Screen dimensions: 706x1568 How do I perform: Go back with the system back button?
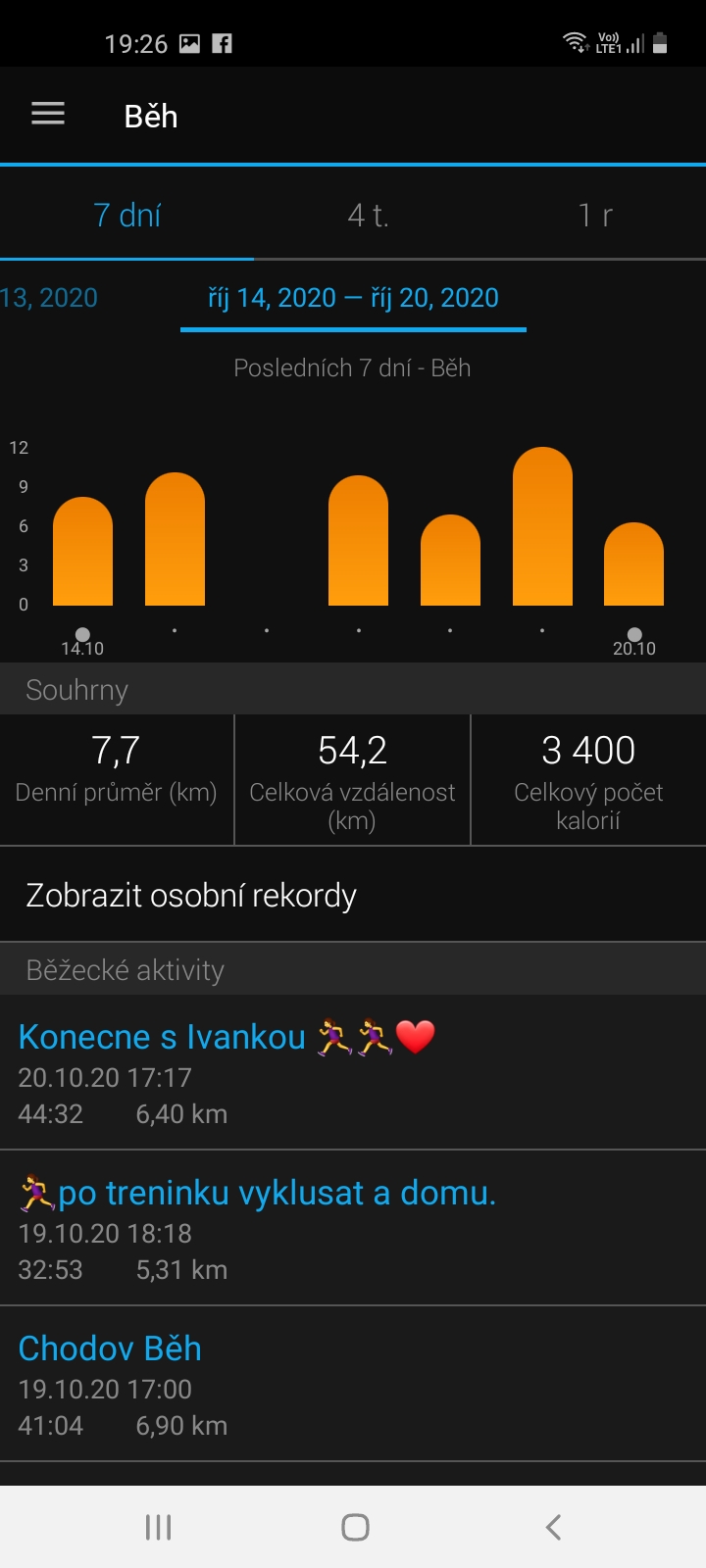[x=553, y=1527]
